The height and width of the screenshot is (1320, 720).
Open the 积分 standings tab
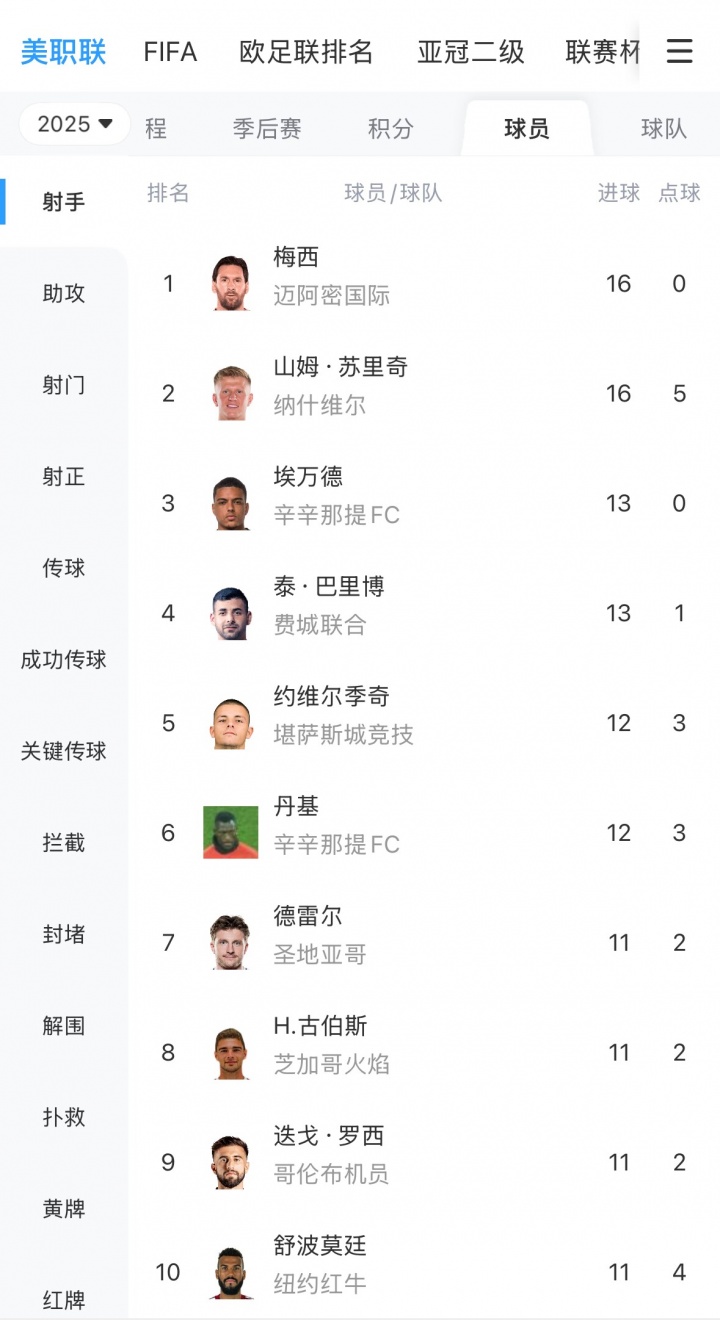click(390, 129)
